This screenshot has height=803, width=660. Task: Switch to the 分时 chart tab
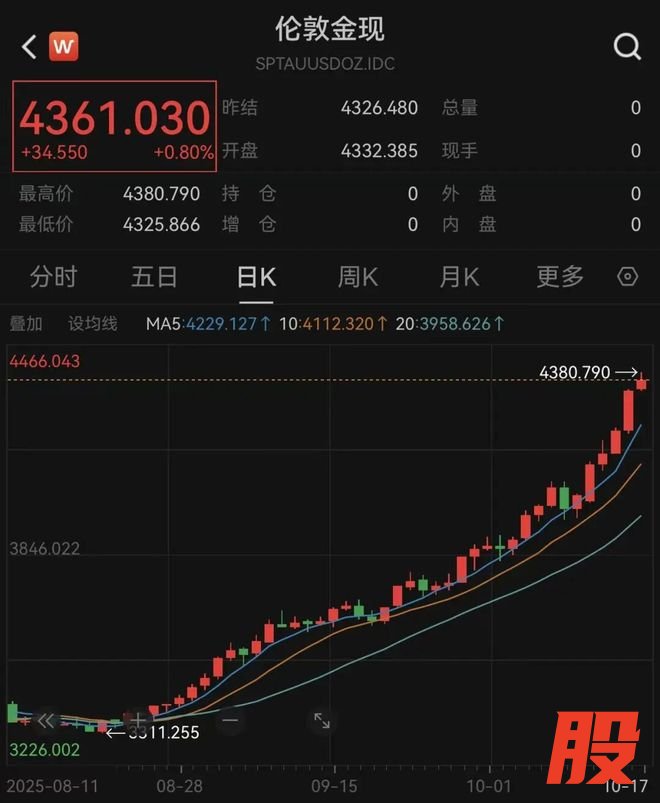click(53, 277)
